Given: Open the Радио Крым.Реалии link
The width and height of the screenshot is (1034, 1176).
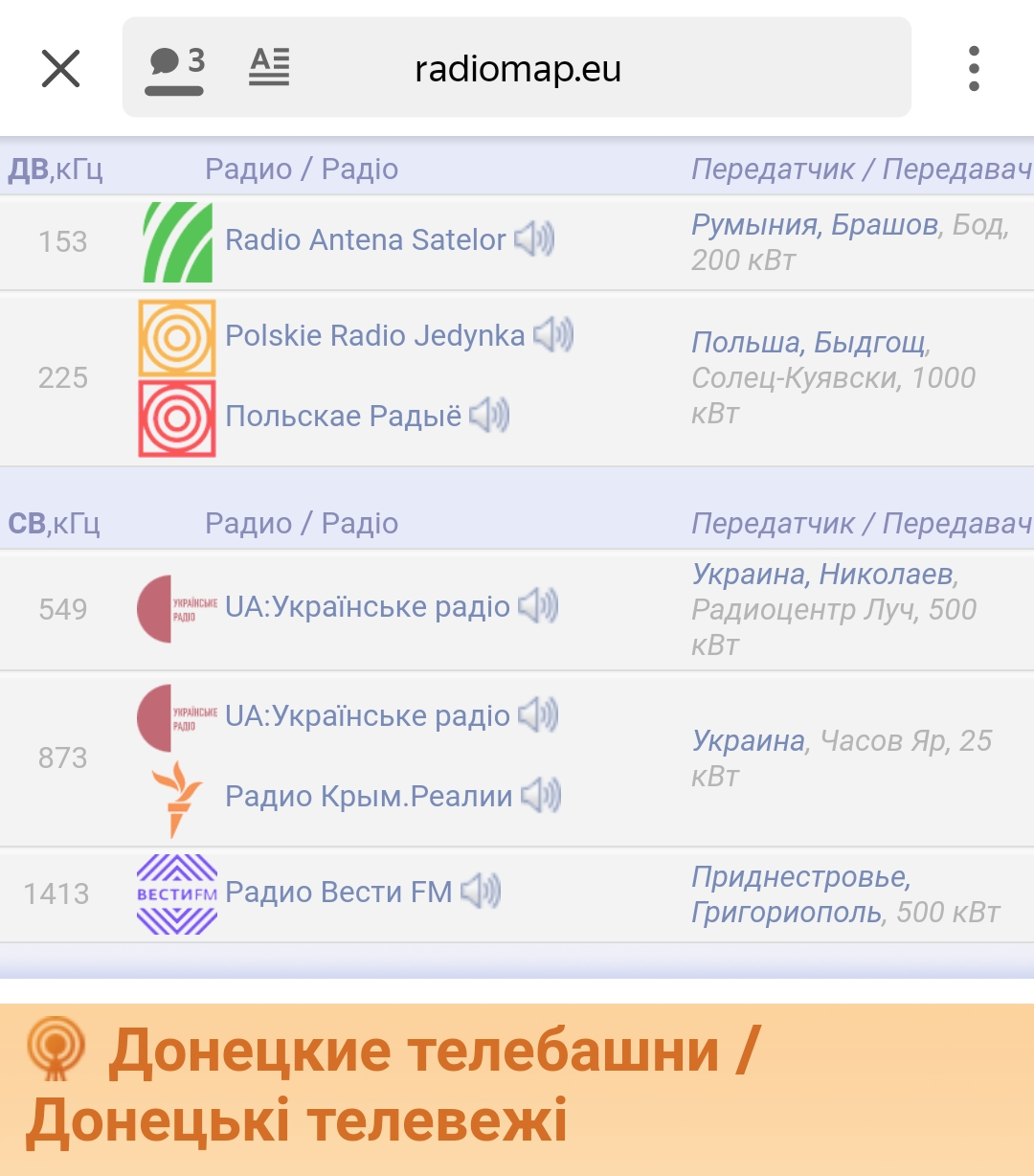Looking at the screenshot, I should point(369,796).
